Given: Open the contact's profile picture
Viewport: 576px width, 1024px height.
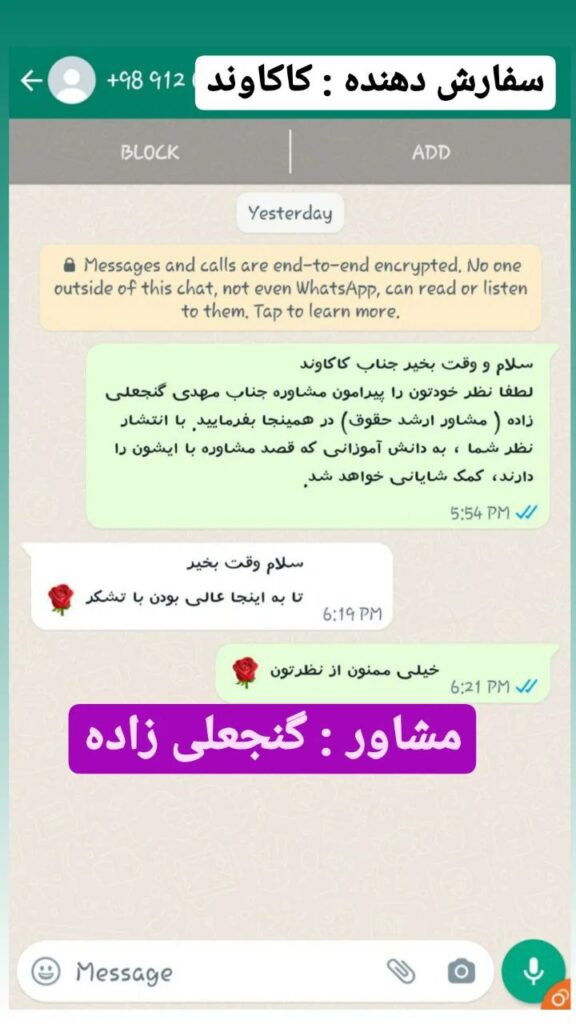Looking at the screenshot, I should (x=72, y=80).
